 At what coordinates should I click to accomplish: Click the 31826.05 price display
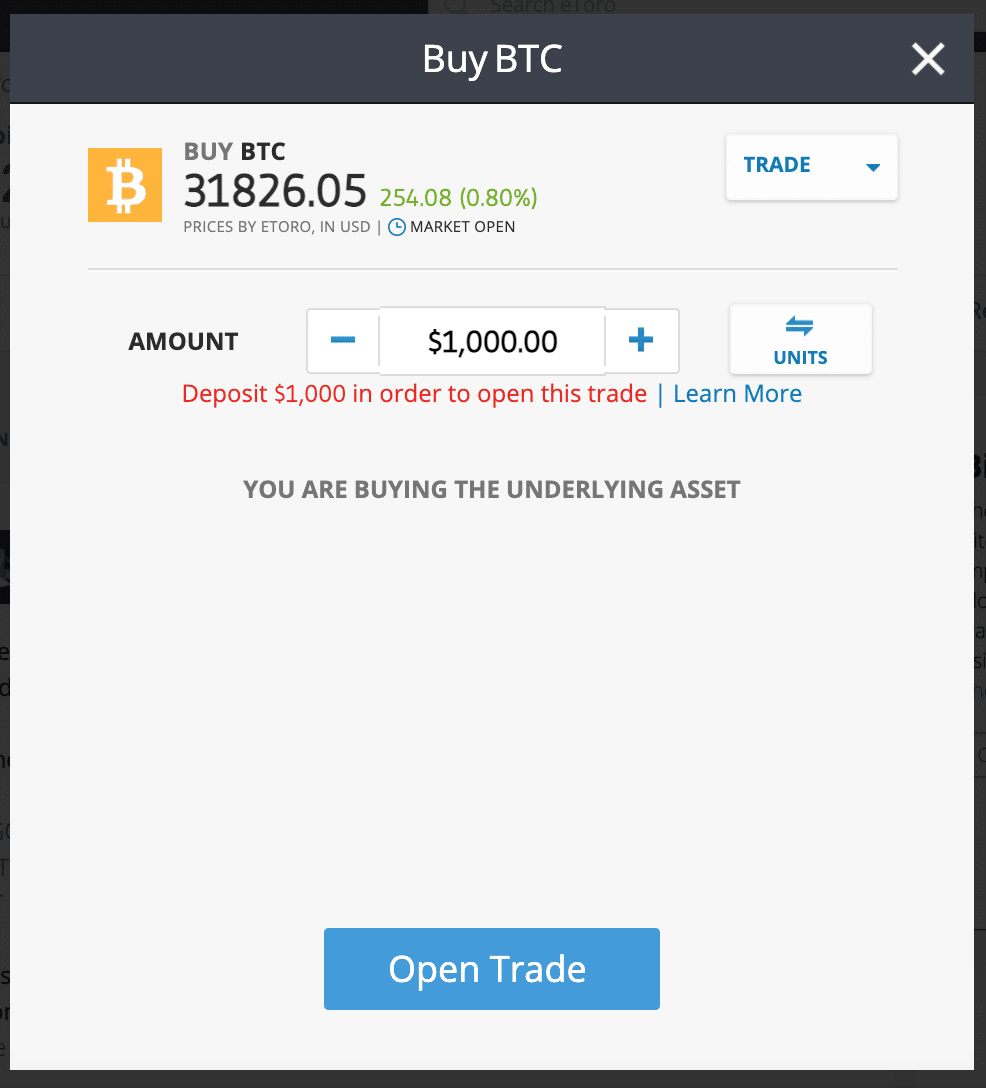pos(275,191)
